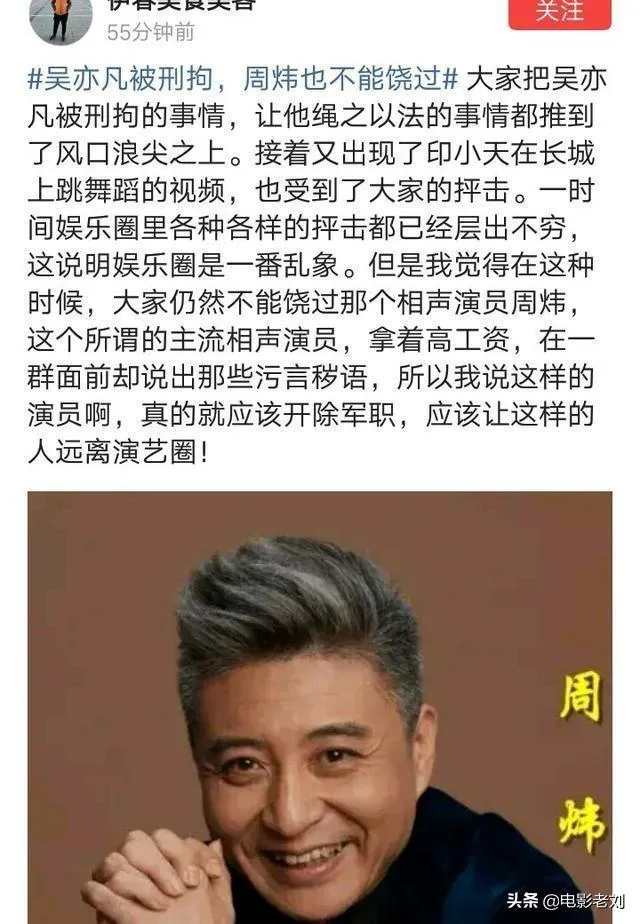Viewport: 640px width, 924px height.
Task: Open the author's profile avatar
Action: tap(61, 18)
